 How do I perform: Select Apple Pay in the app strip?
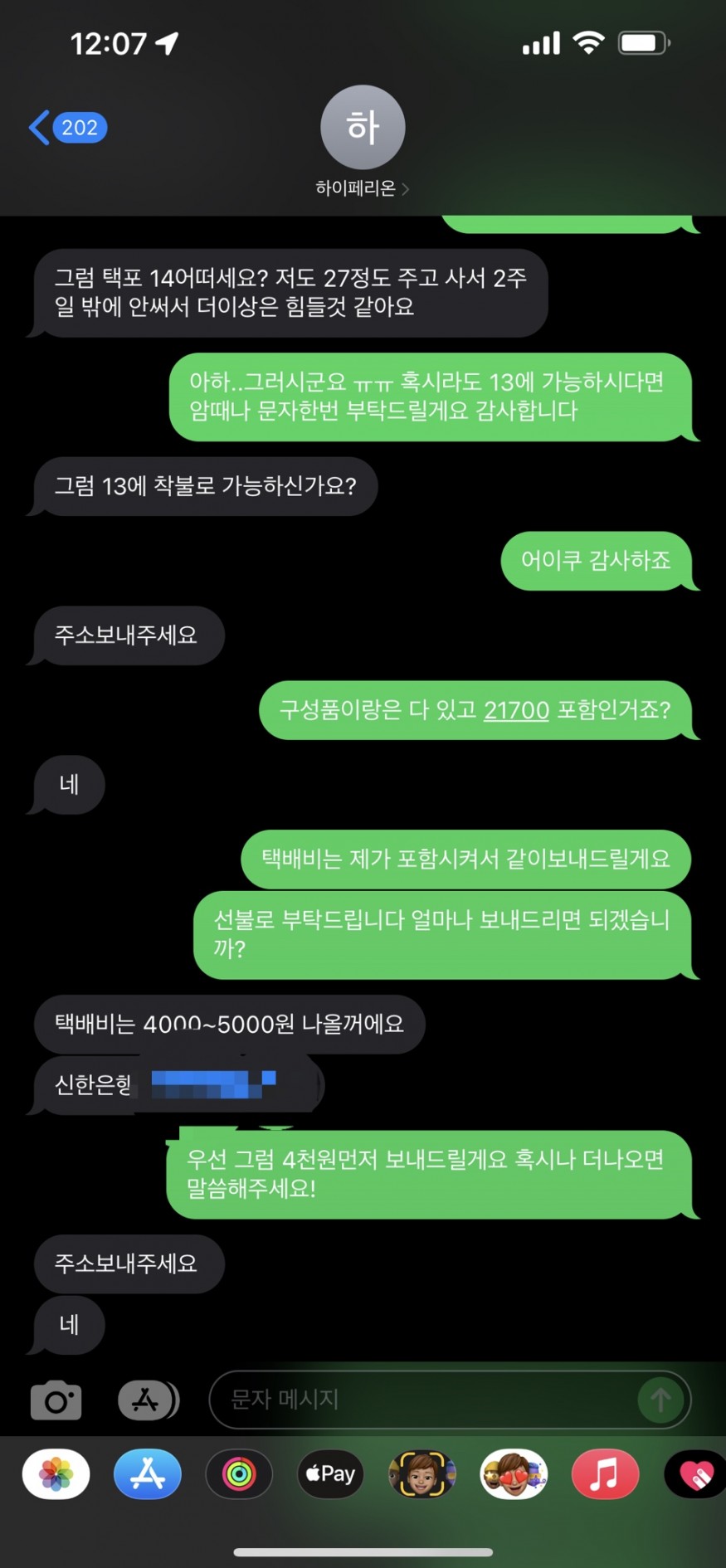(x=330, y=1474)
